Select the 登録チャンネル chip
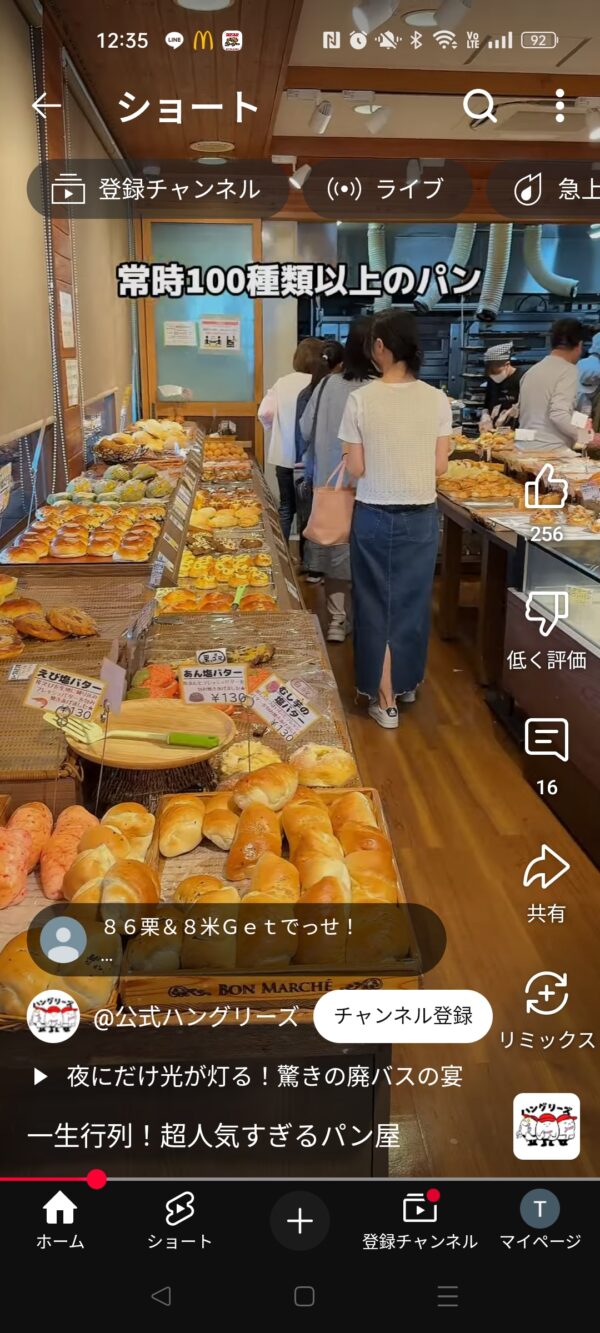Screen dimensions: 600x1333 tap(158, 189)
